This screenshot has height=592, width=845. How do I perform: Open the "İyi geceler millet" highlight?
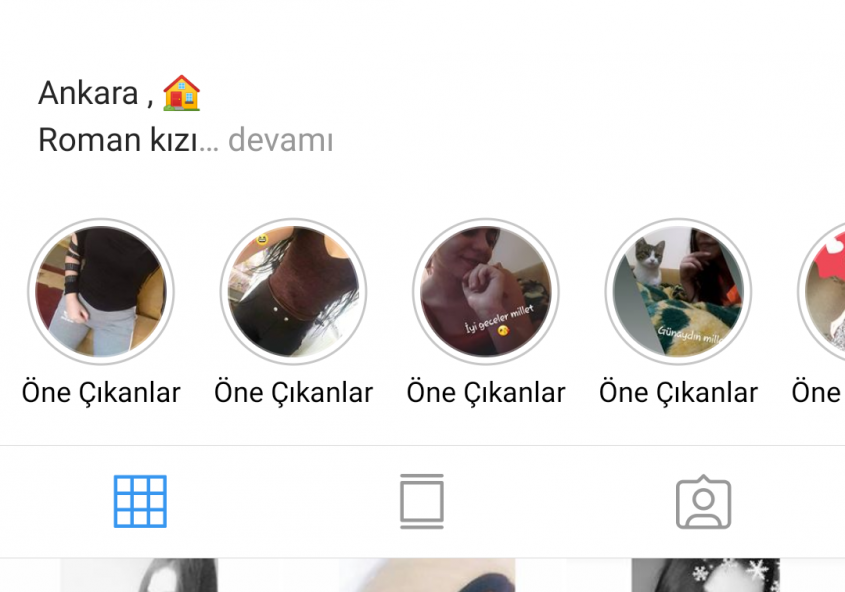click(x=486, y=292)
